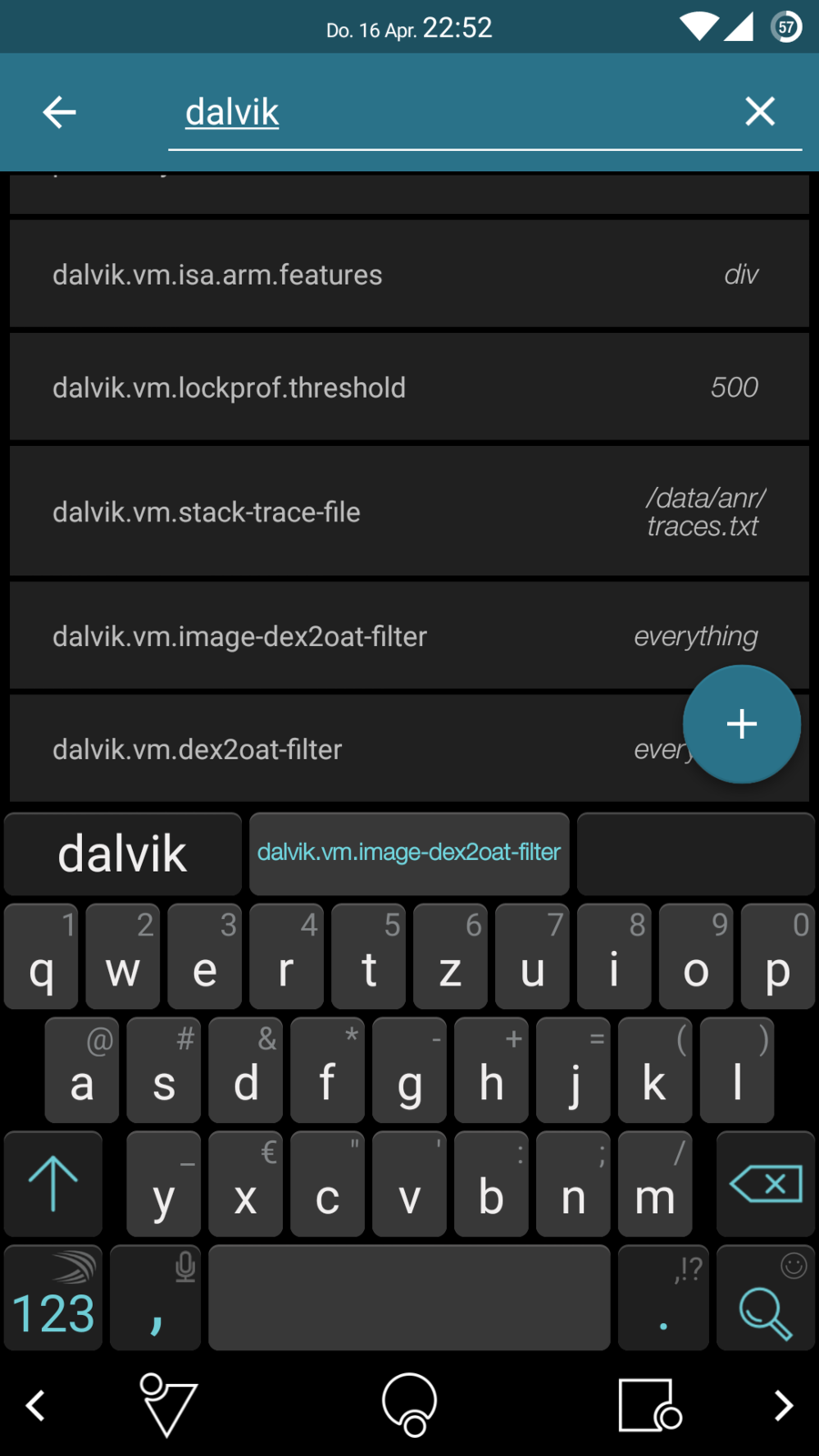Open dalvik.vm.isa.arm.features property
This screenshot has width=819, height=1456.
409,274
